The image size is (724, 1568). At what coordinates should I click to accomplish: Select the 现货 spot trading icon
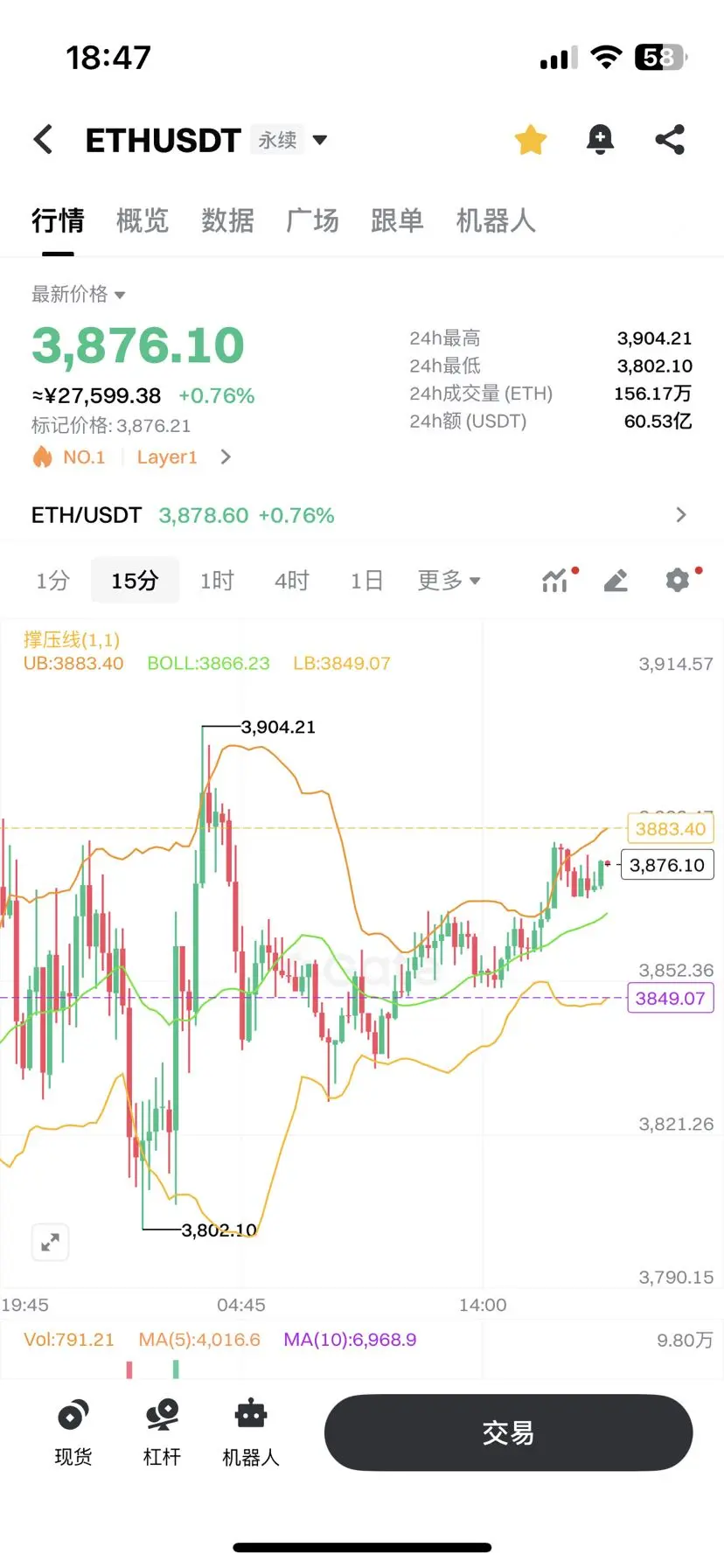(73, 1432)
